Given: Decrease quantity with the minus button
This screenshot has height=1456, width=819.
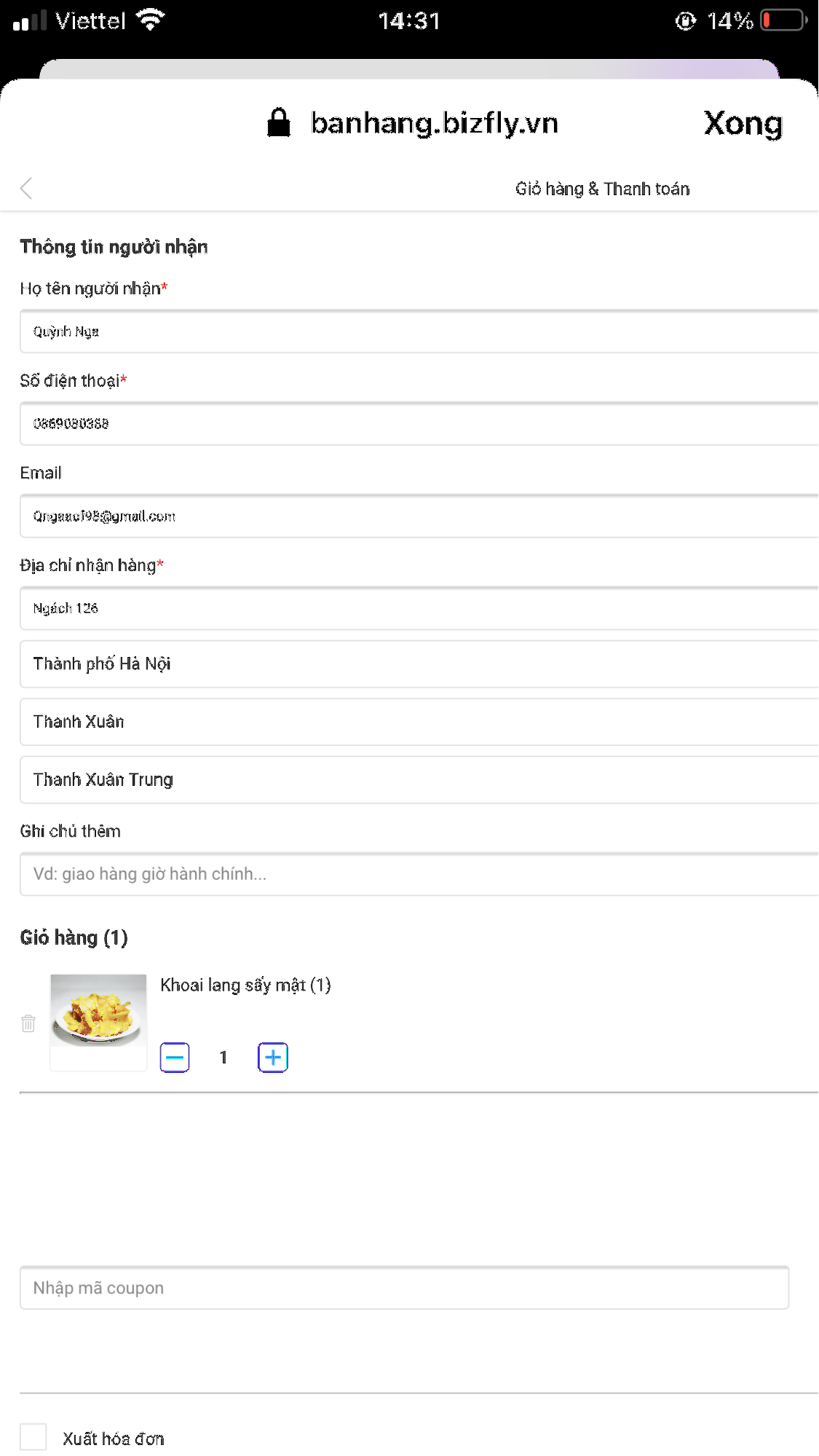Looking at the screenshot, I should pos(175,1058).
